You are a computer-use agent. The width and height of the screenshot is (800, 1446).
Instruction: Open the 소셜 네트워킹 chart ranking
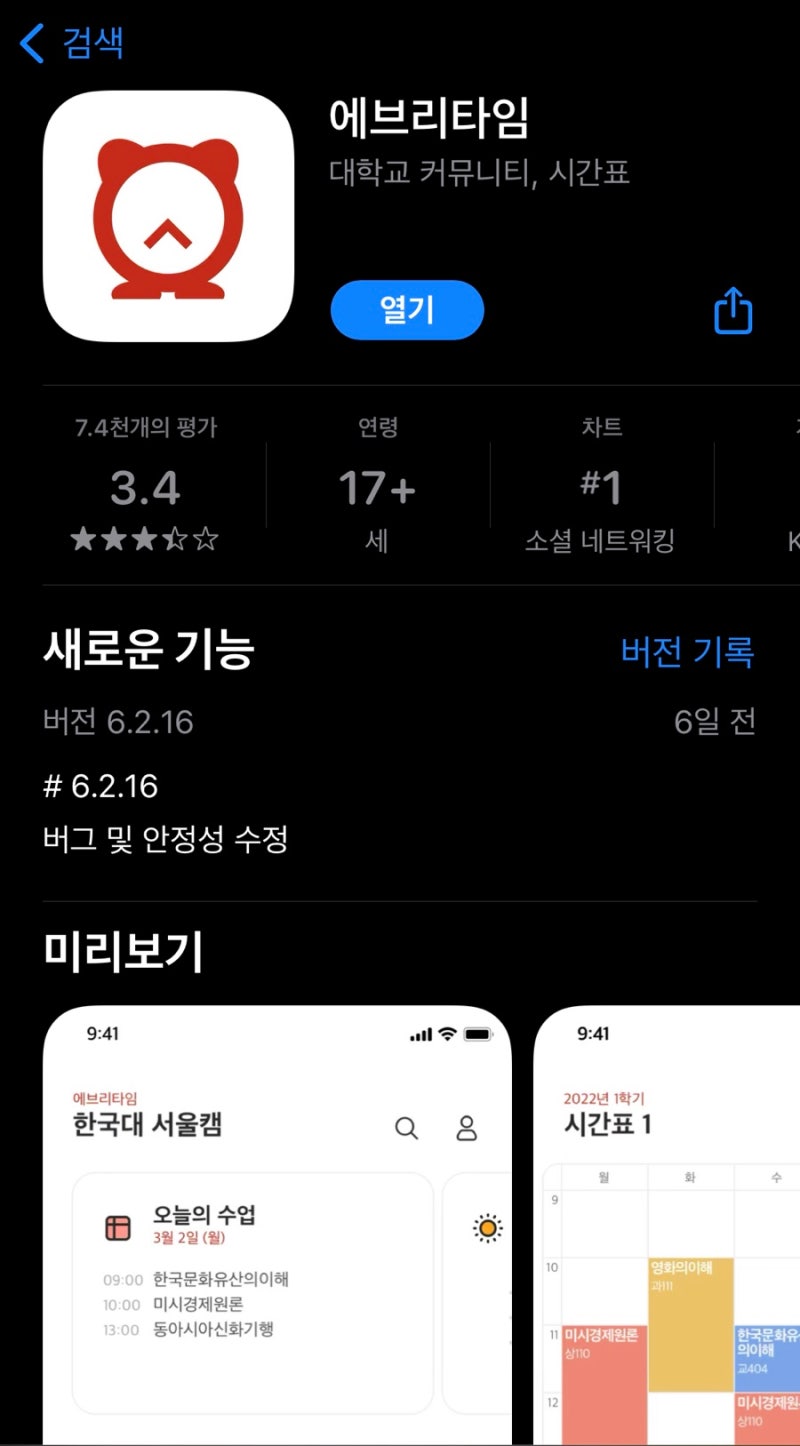click(x=601, y=487)
